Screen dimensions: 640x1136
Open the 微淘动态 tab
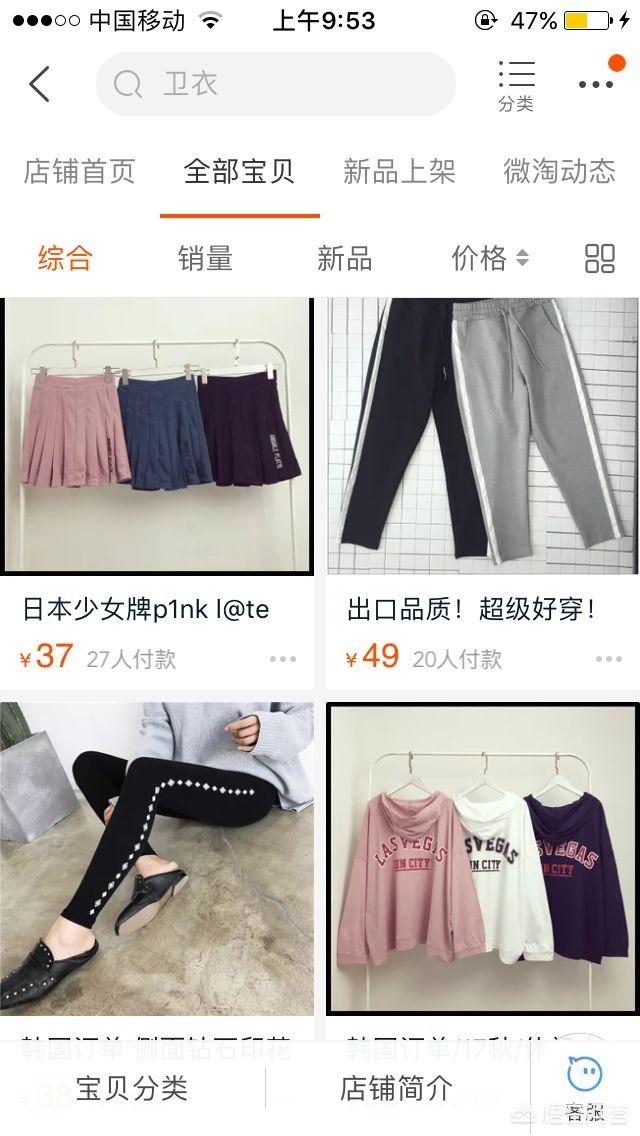tap(559, 172)
